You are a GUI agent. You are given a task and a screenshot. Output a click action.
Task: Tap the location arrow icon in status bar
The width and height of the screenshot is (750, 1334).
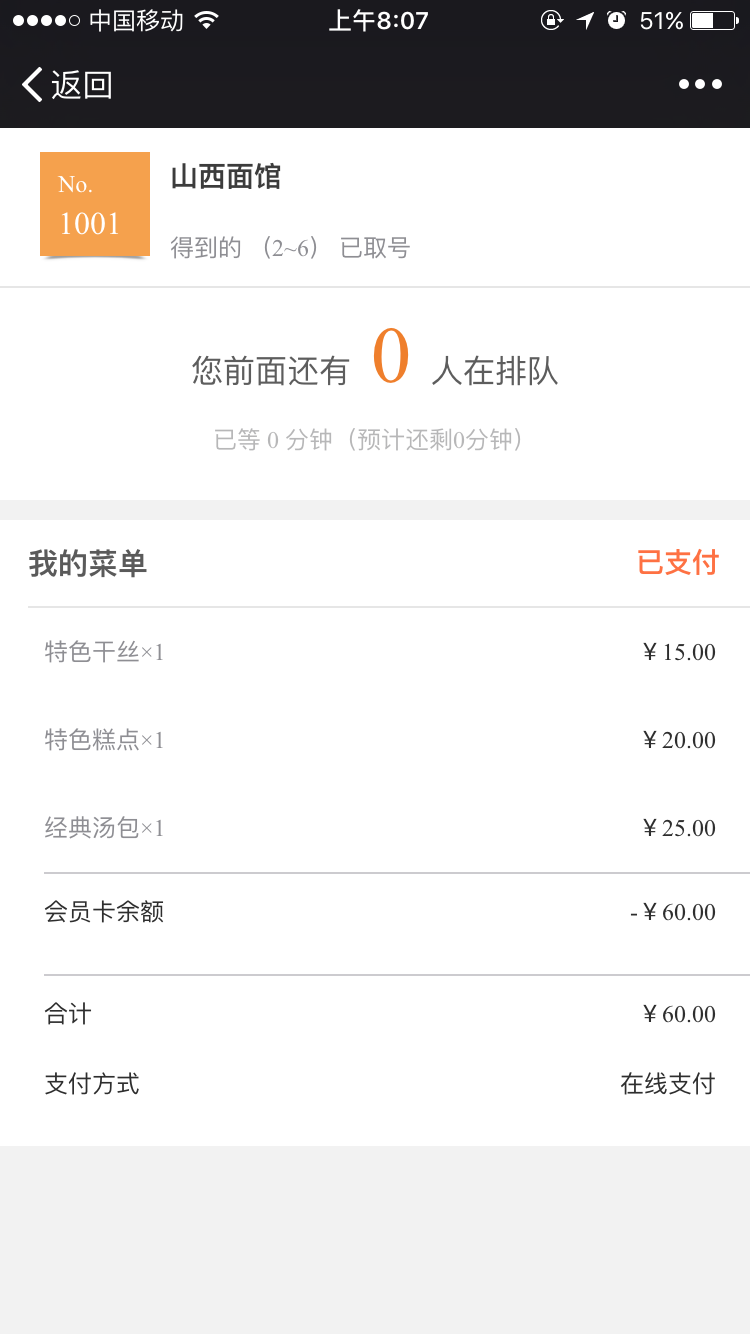pyautogui.click(x=584, y=19)
